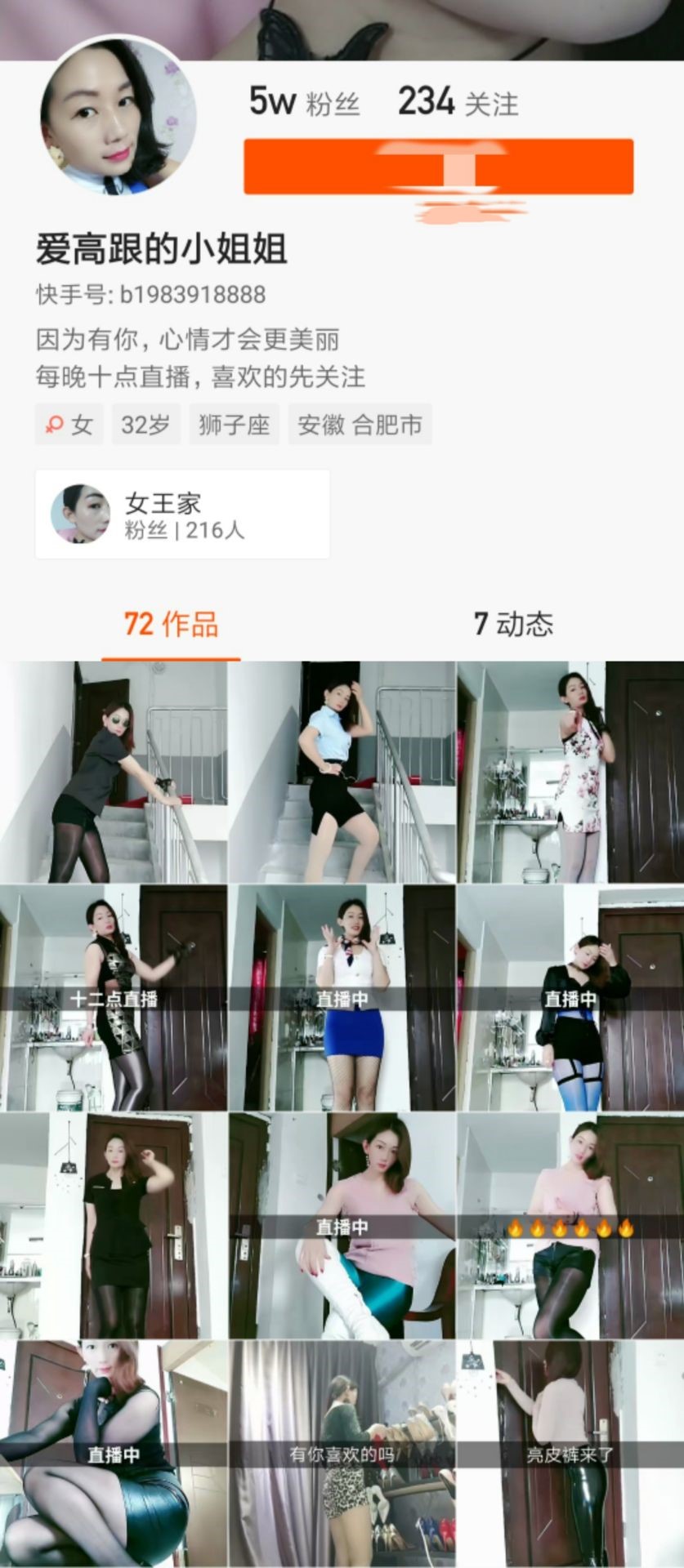View the 5w 粉丝 followers list

(304, 103)
